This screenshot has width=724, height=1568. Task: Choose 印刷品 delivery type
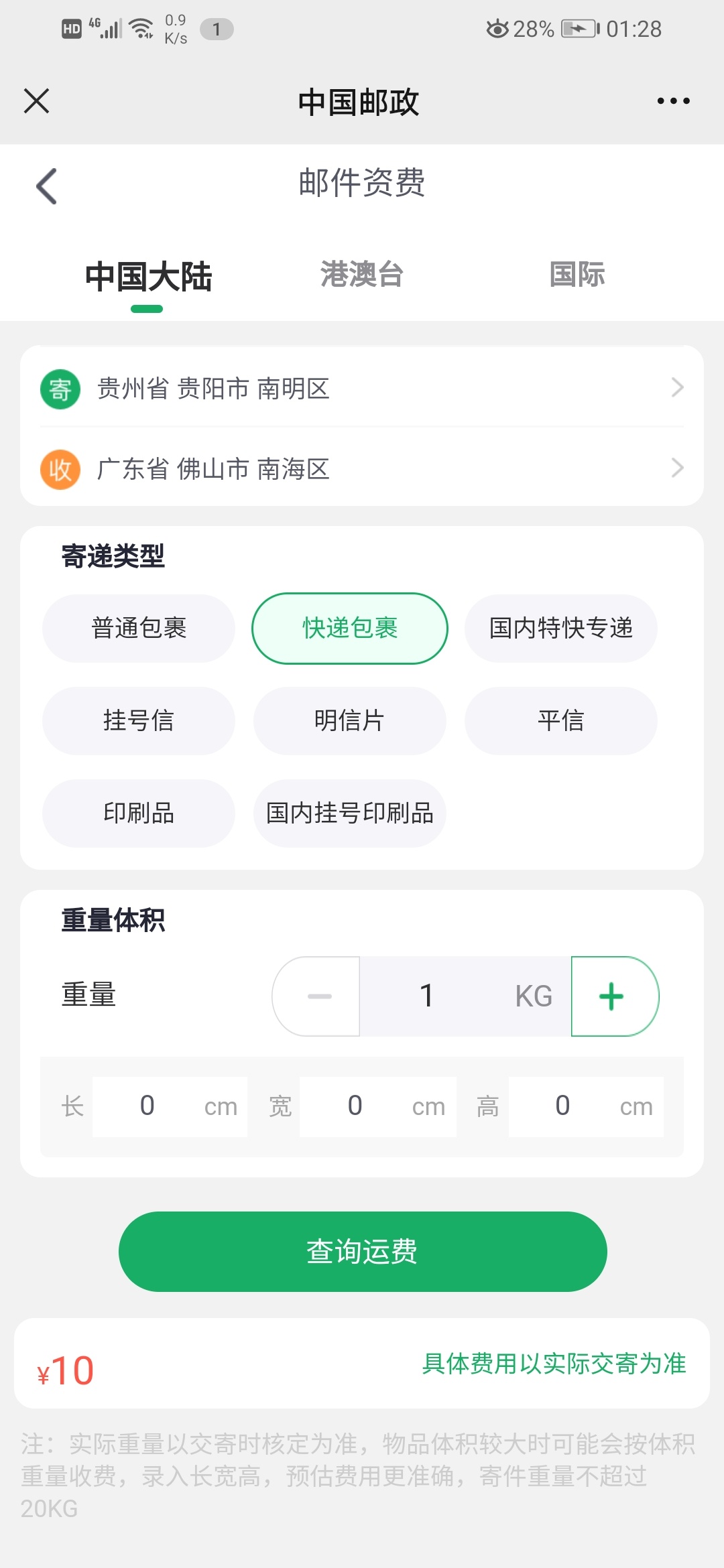[139, 813]
